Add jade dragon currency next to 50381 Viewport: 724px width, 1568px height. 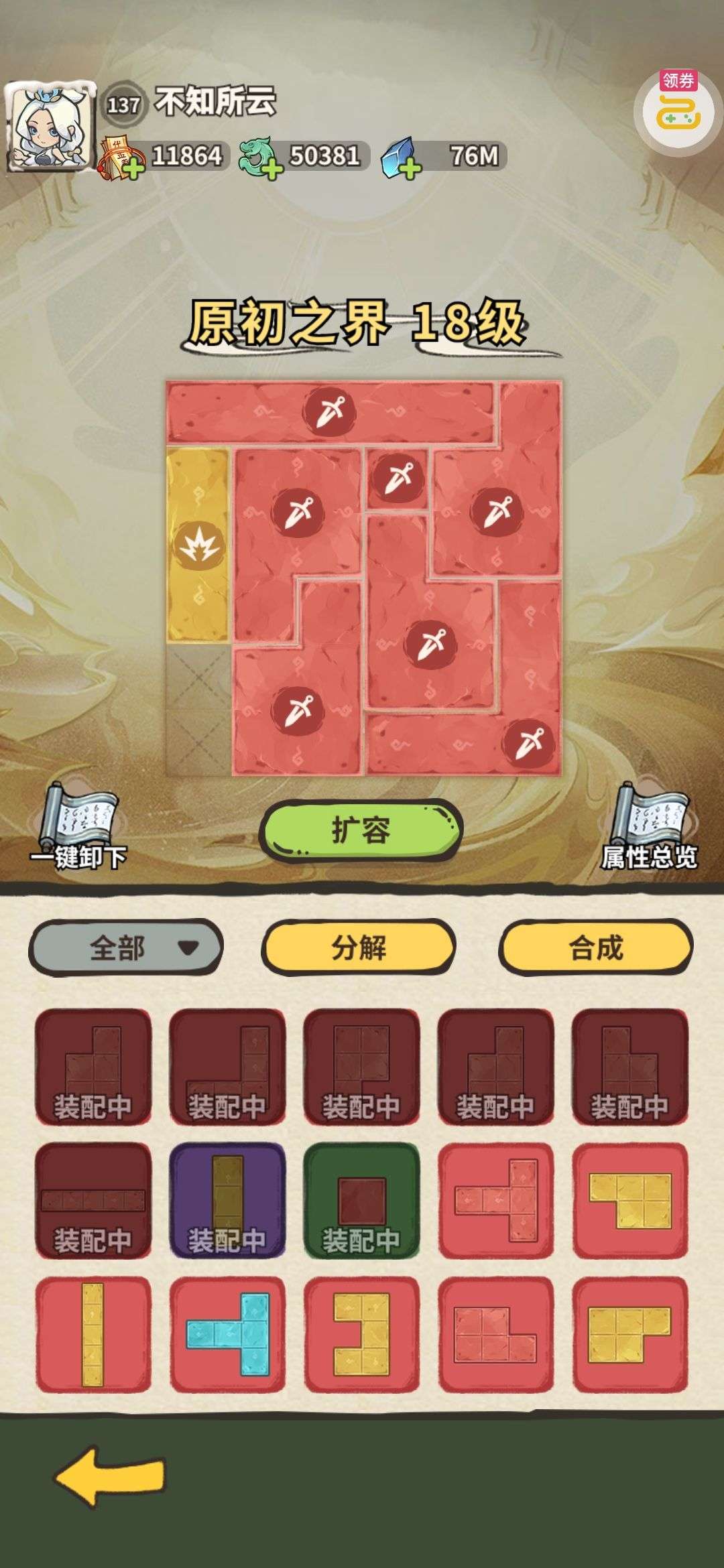pyautogui.click(x=271, y=168)
